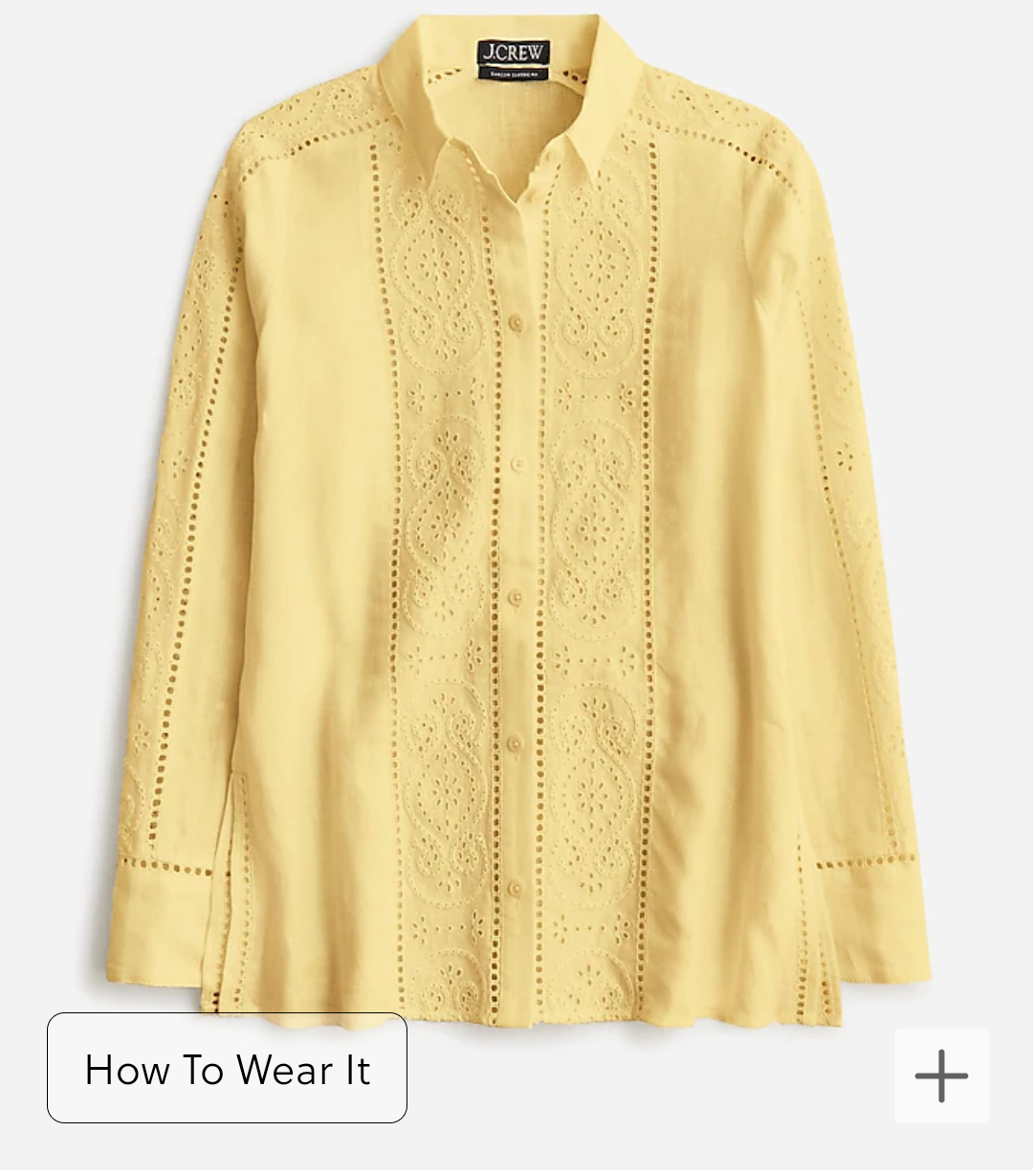Tap the How To Wear It button
This screenshot has width=1033, height=1176.
point(227,1069)
